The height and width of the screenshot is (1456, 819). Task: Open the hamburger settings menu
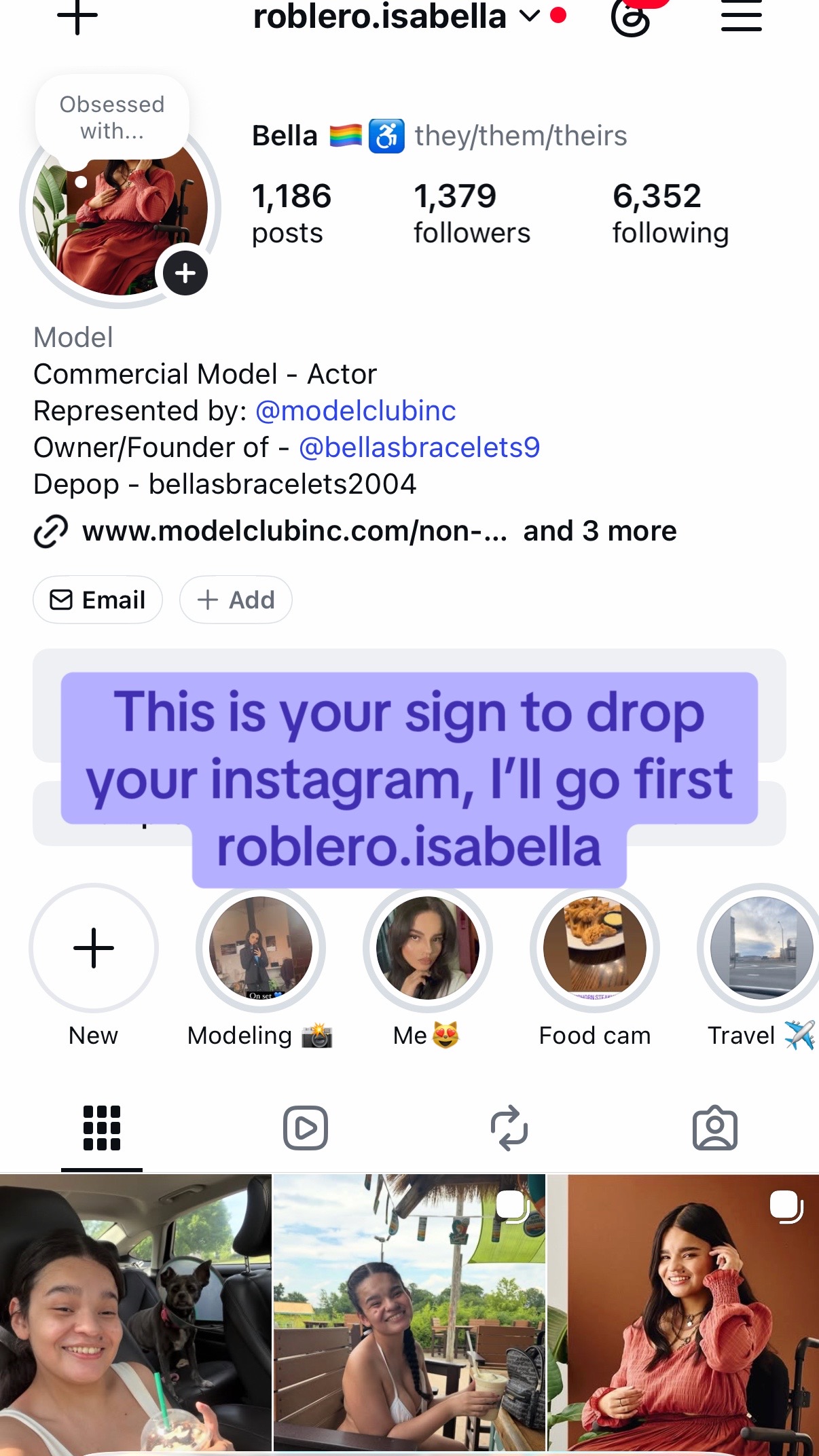coord(741,16)
